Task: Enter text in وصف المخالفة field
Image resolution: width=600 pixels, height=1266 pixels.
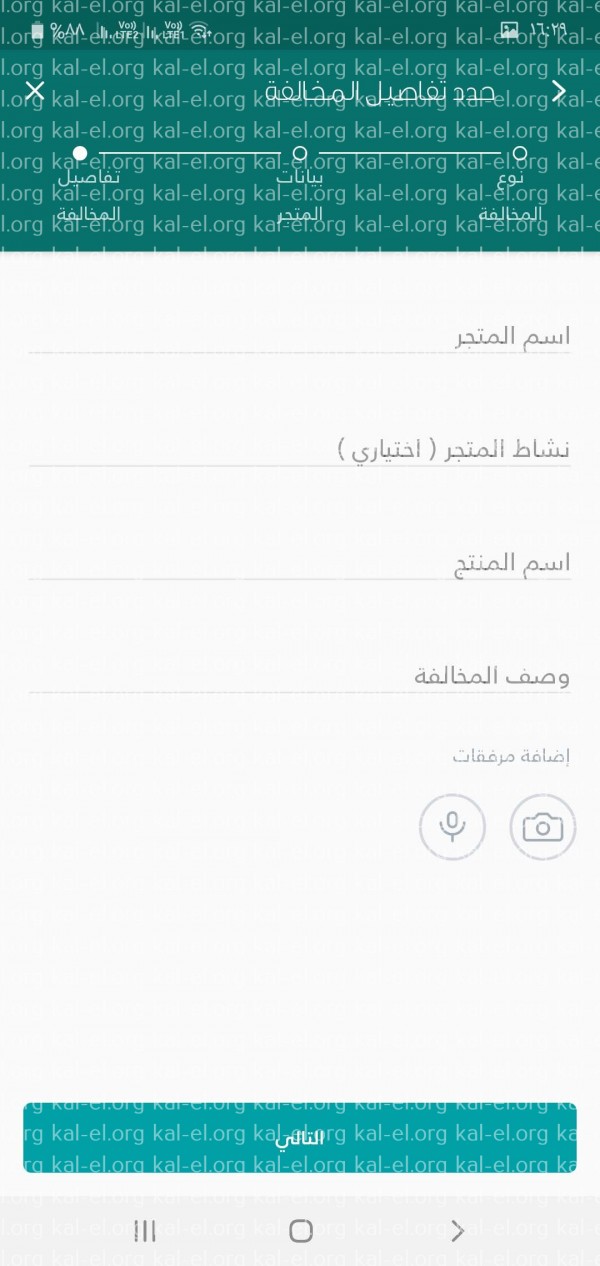Action: pos(300,677)
